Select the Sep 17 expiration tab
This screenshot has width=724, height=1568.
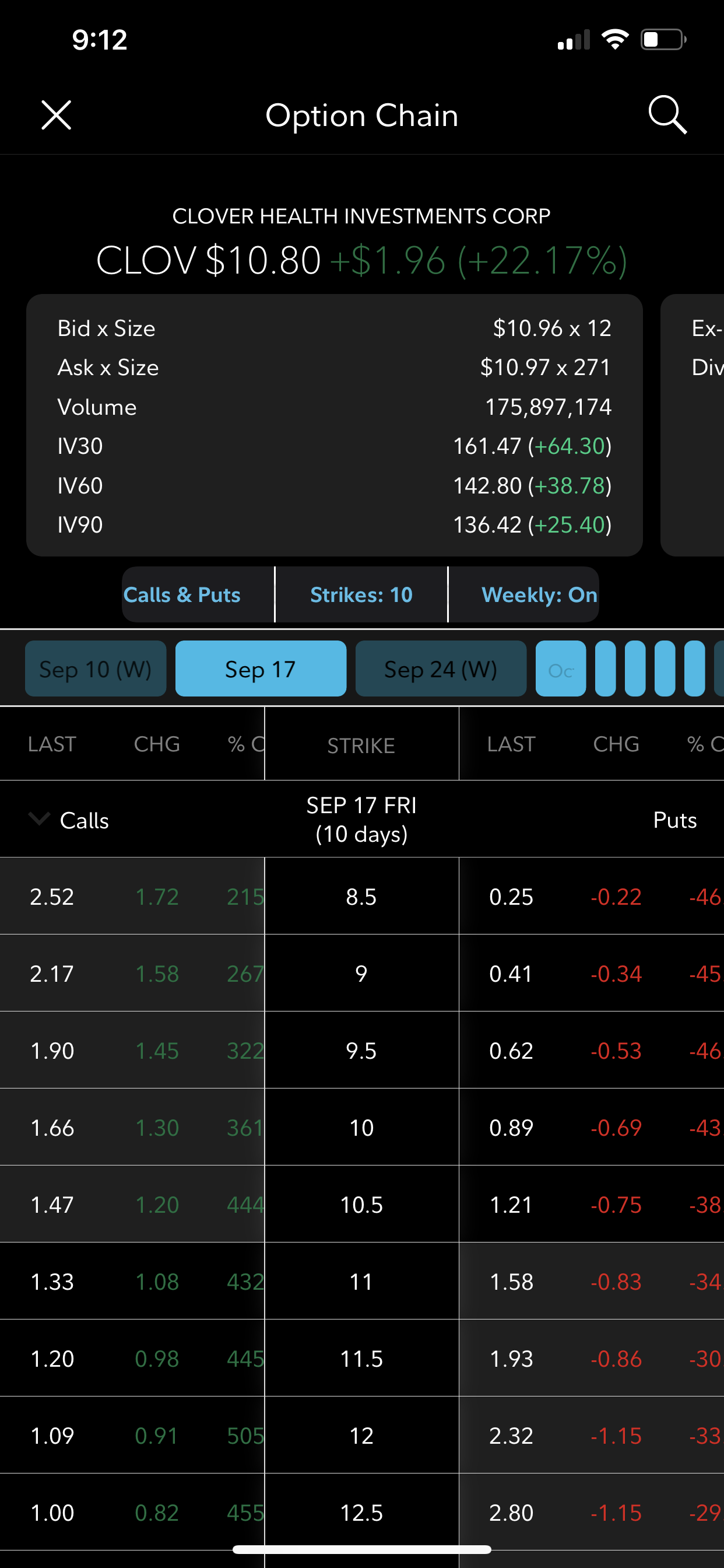click(x=261, y=669)
